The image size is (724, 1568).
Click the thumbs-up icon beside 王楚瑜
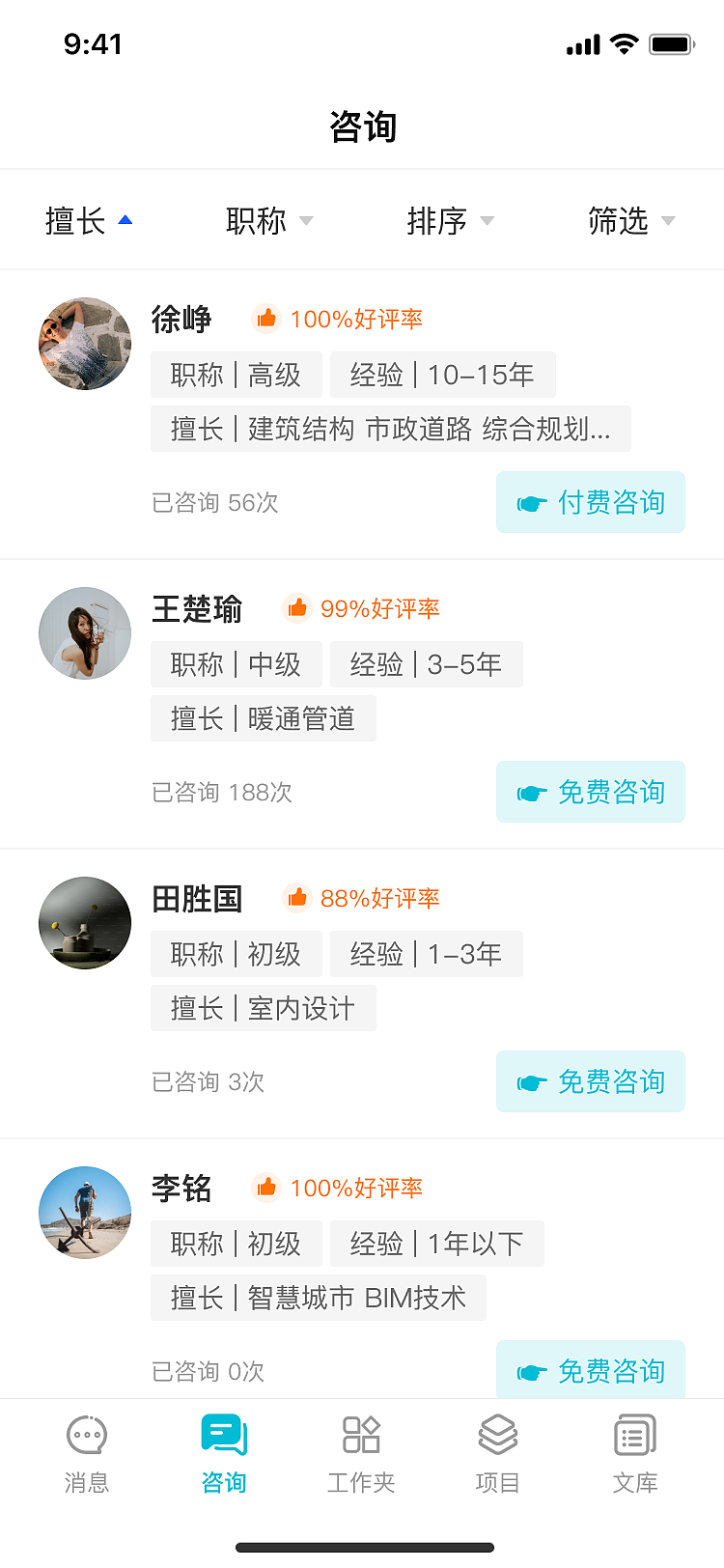click(297, 608)
